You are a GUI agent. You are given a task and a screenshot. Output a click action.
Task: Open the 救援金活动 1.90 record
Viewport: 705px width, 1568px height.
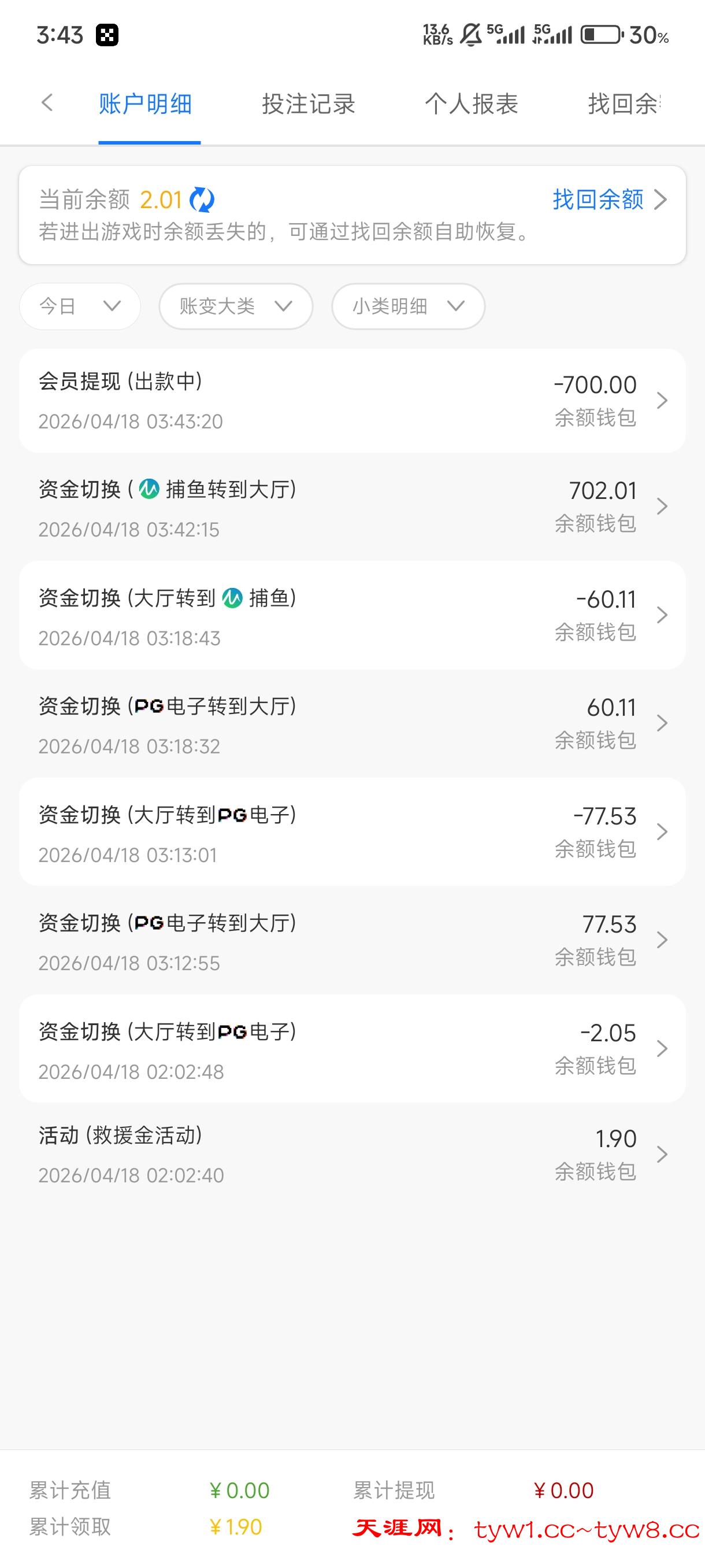point(352,1154)
